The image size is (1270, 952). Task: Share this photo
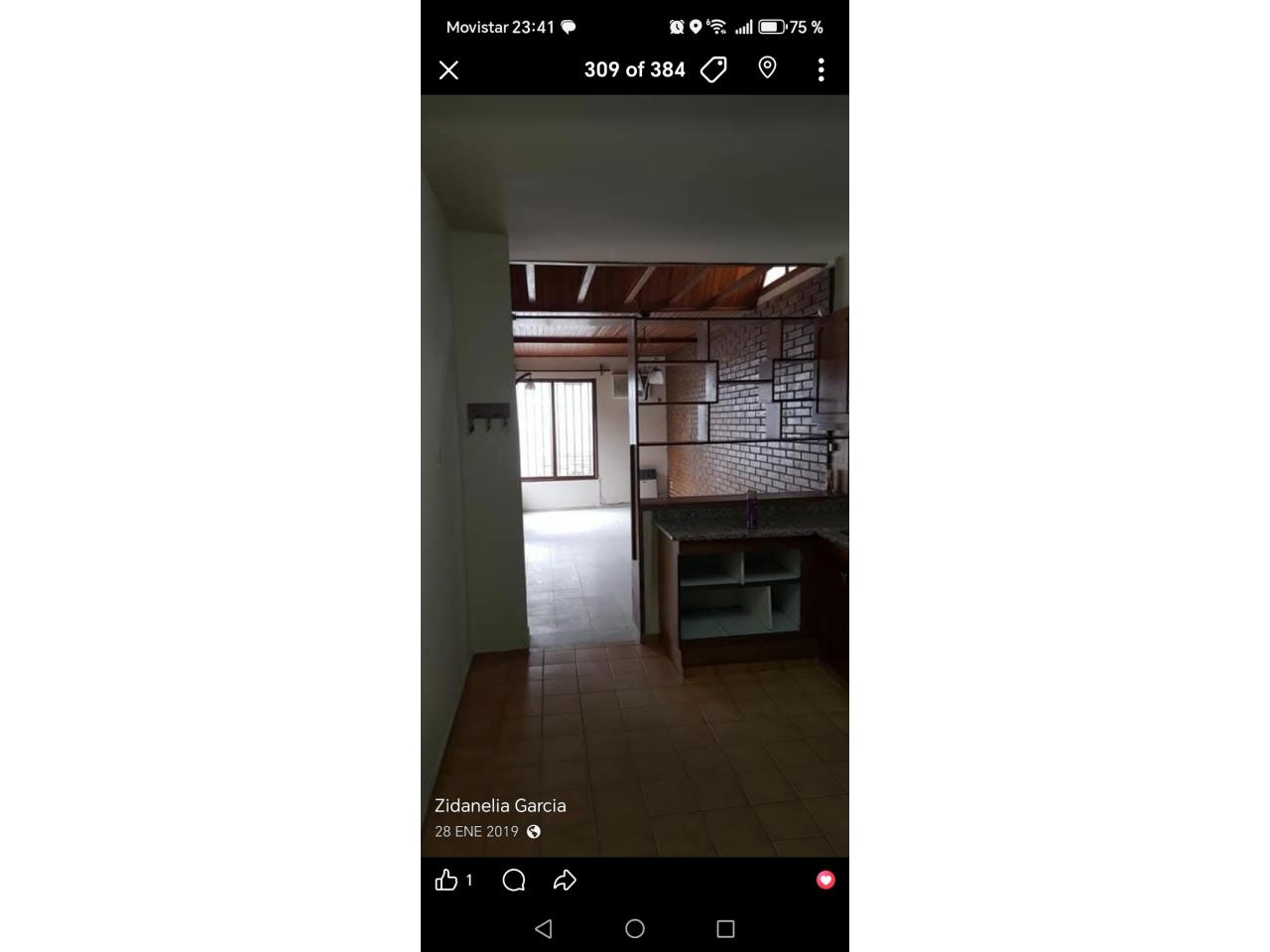point(565,880)
